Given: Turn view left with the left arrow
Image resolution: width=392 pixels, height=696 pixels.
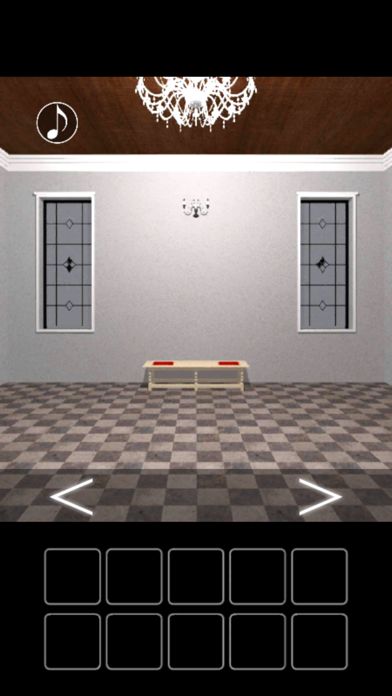Looking at the screenshot, I should pyautogui.click(x=72, y=497).
